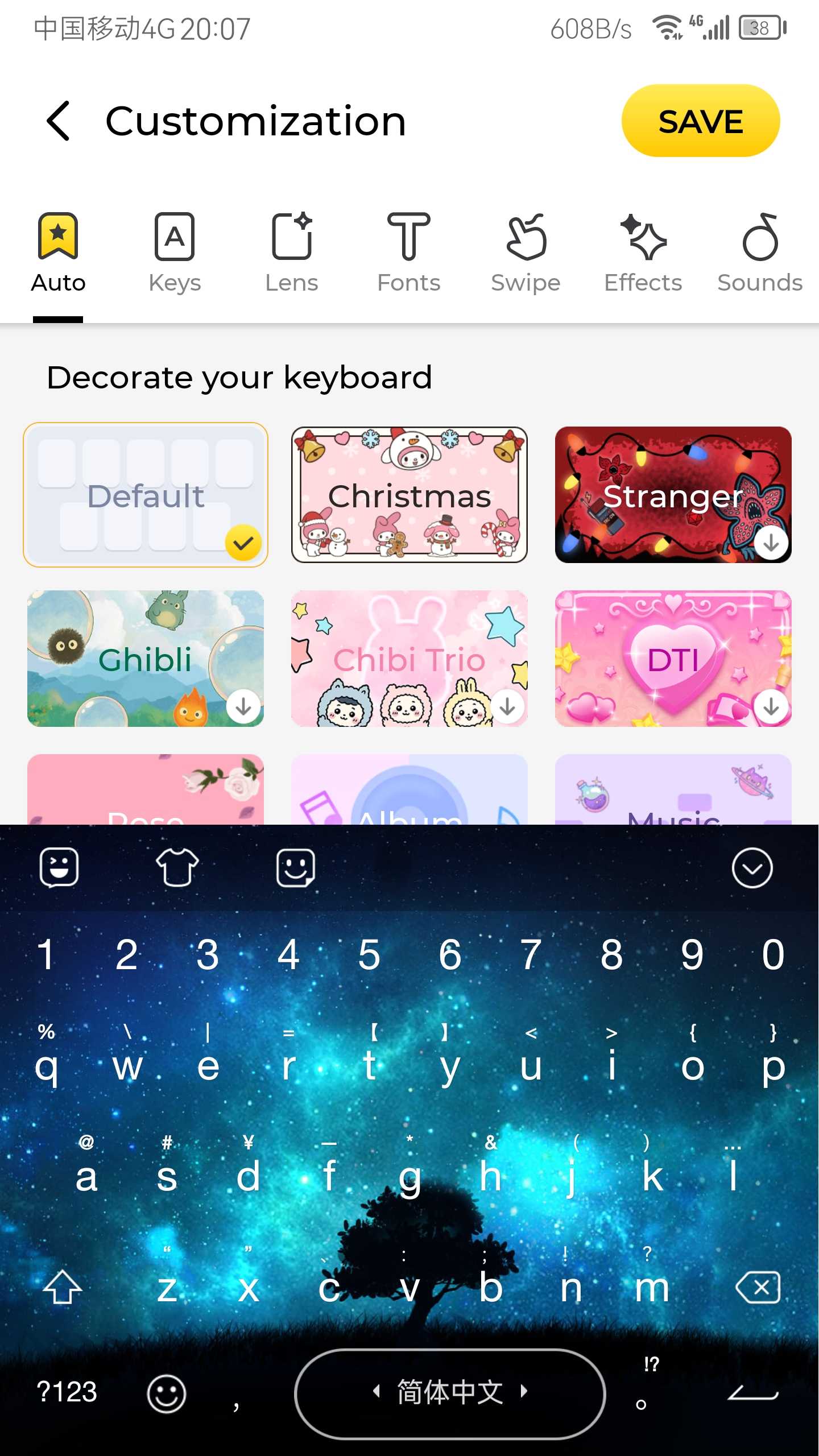The width and height of the screenshot is (819, 1456).
Task: Go back from Customization
Action: 59,121
